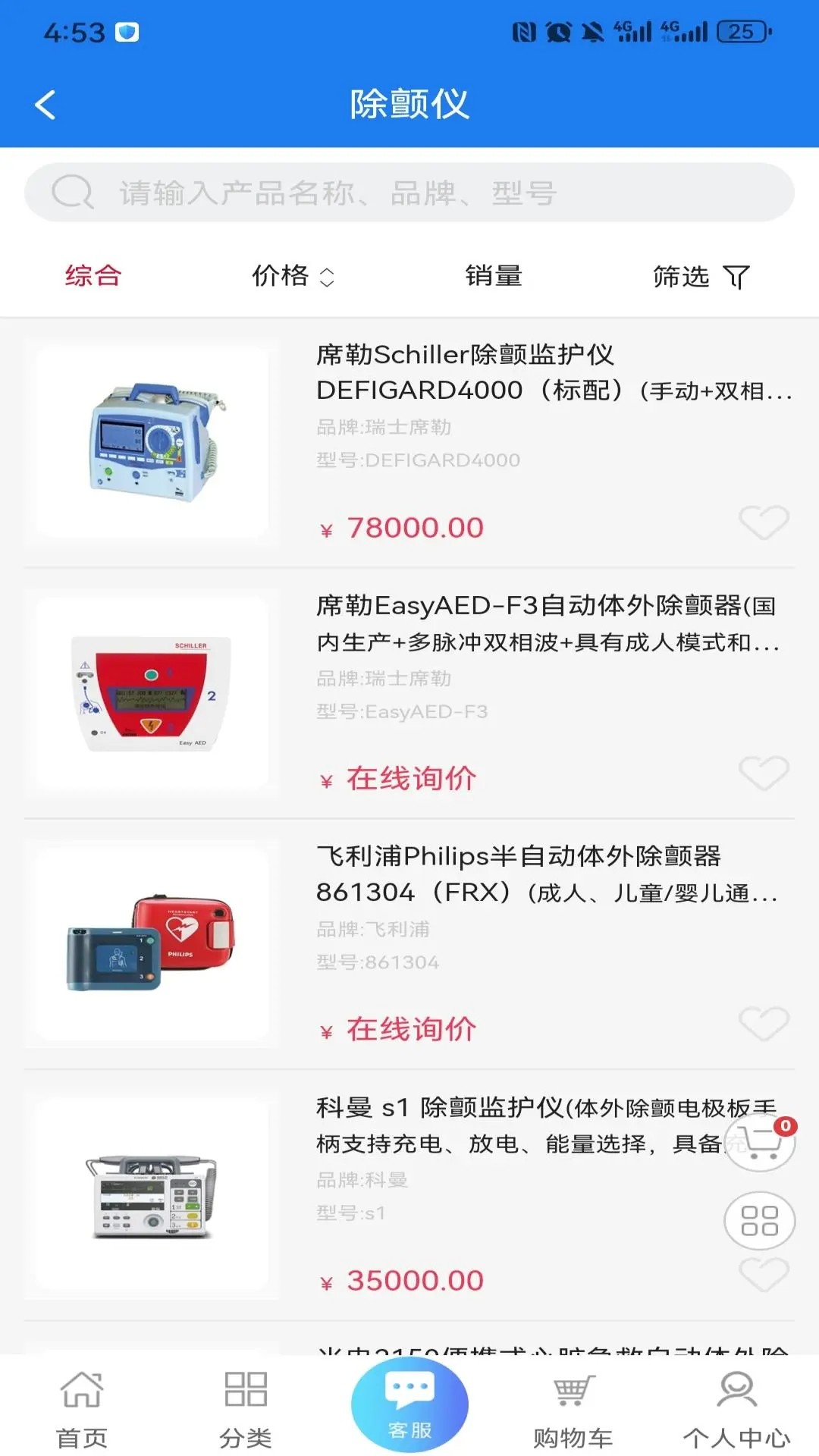Tap the battery indicator in the status bar
The height and width of the screenshot is (1456, 819).
740,33
